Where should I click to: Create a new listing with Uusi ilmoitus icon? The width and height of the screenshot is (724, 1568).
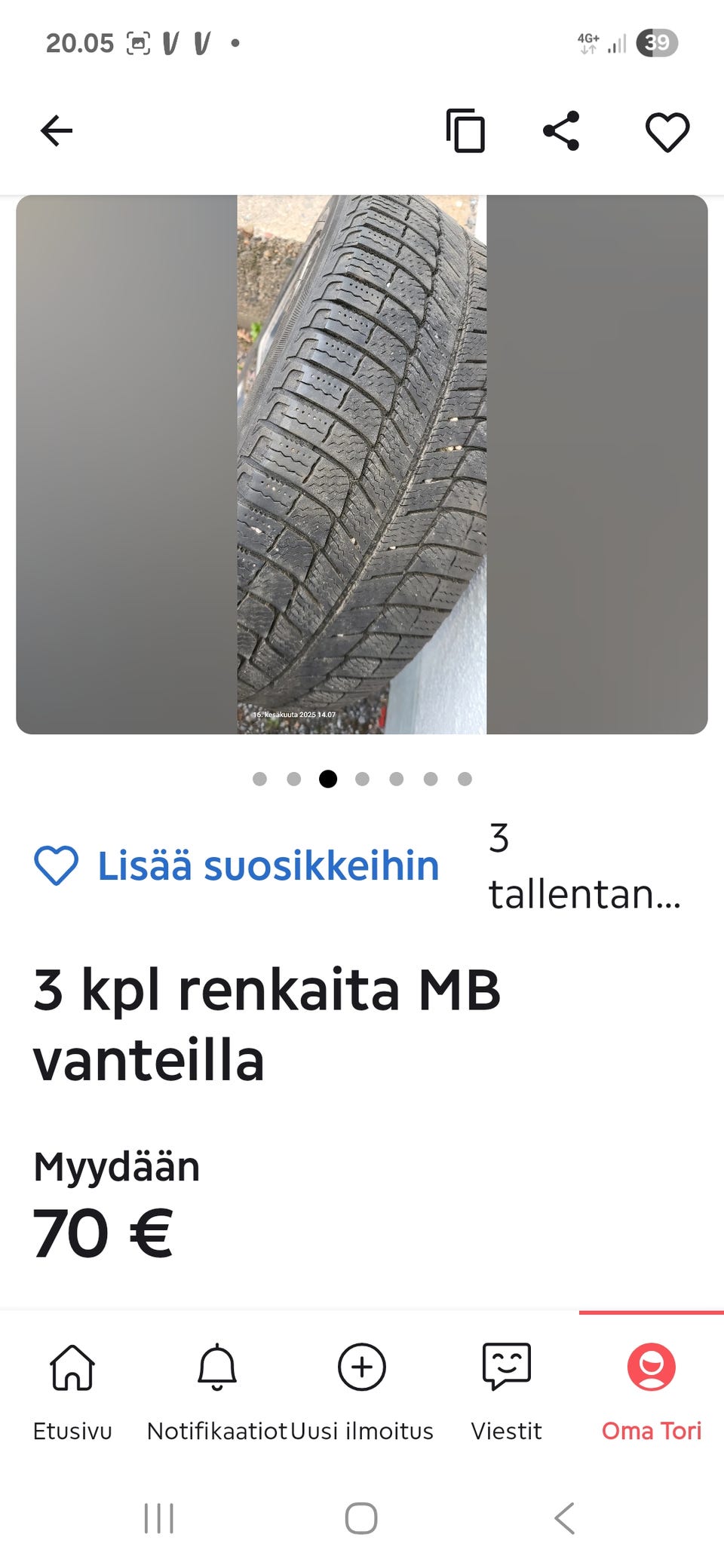click(361, 1367)
